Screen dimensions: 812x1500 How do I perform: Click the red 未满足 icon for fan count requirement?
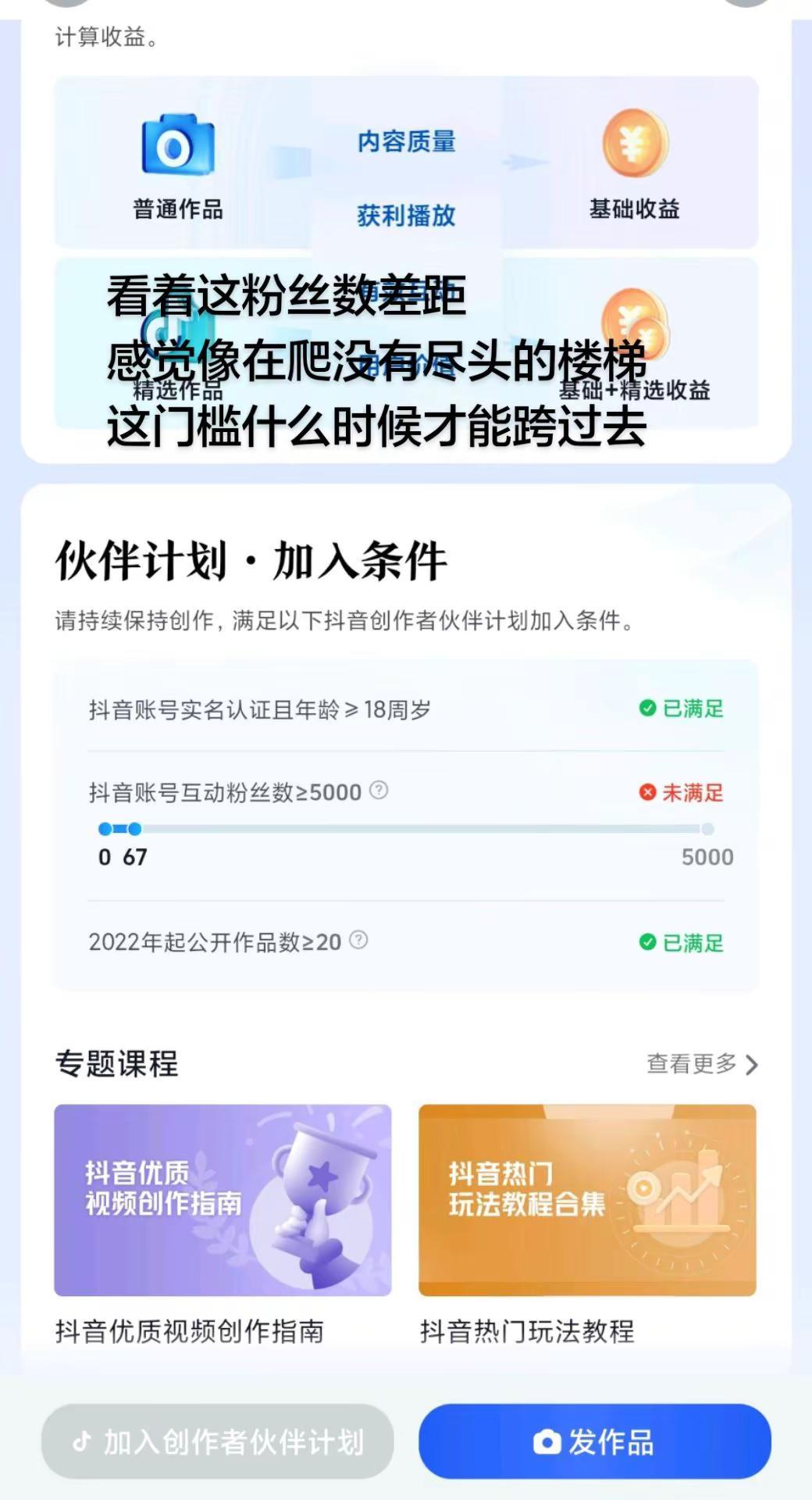tap(646, 792)
